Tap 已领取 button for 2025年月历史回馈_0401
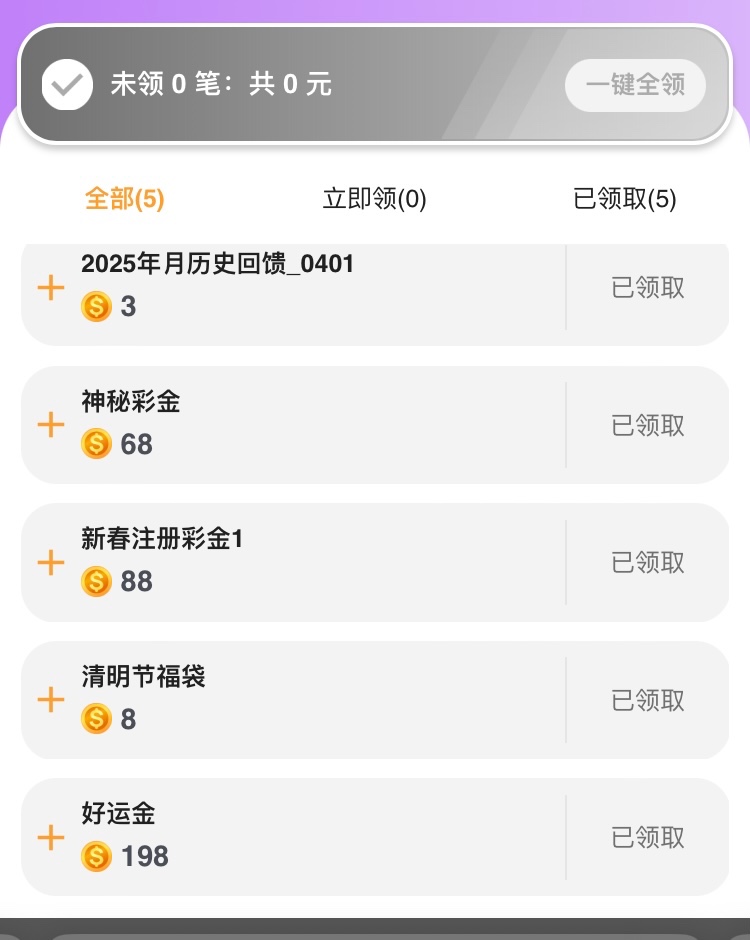 (648, 288)
